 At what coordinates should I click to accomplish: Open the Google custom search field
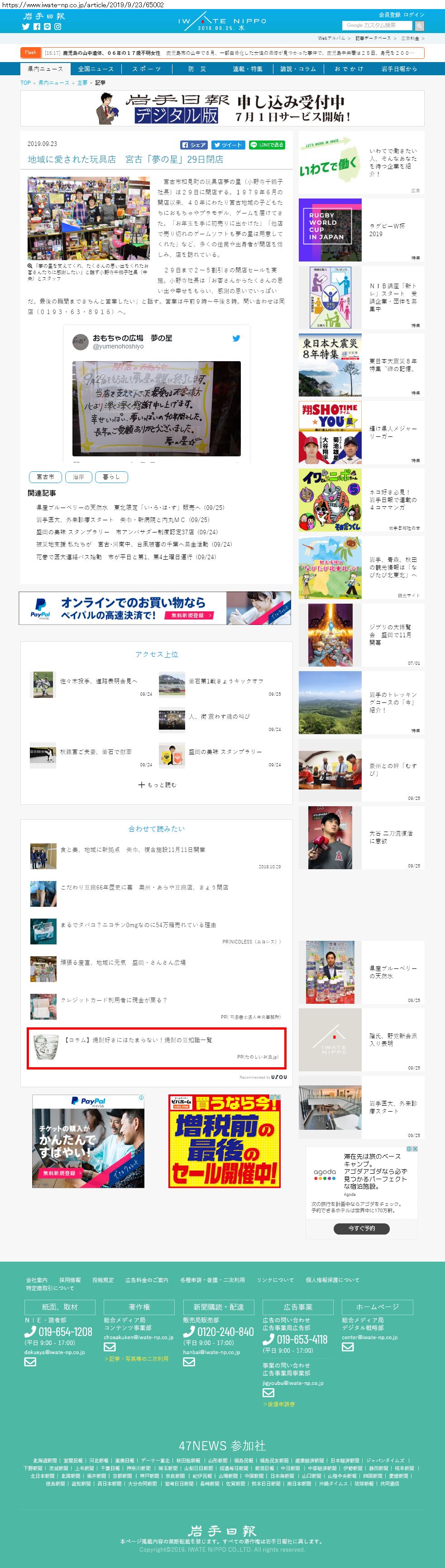click(x=378, y=25)
